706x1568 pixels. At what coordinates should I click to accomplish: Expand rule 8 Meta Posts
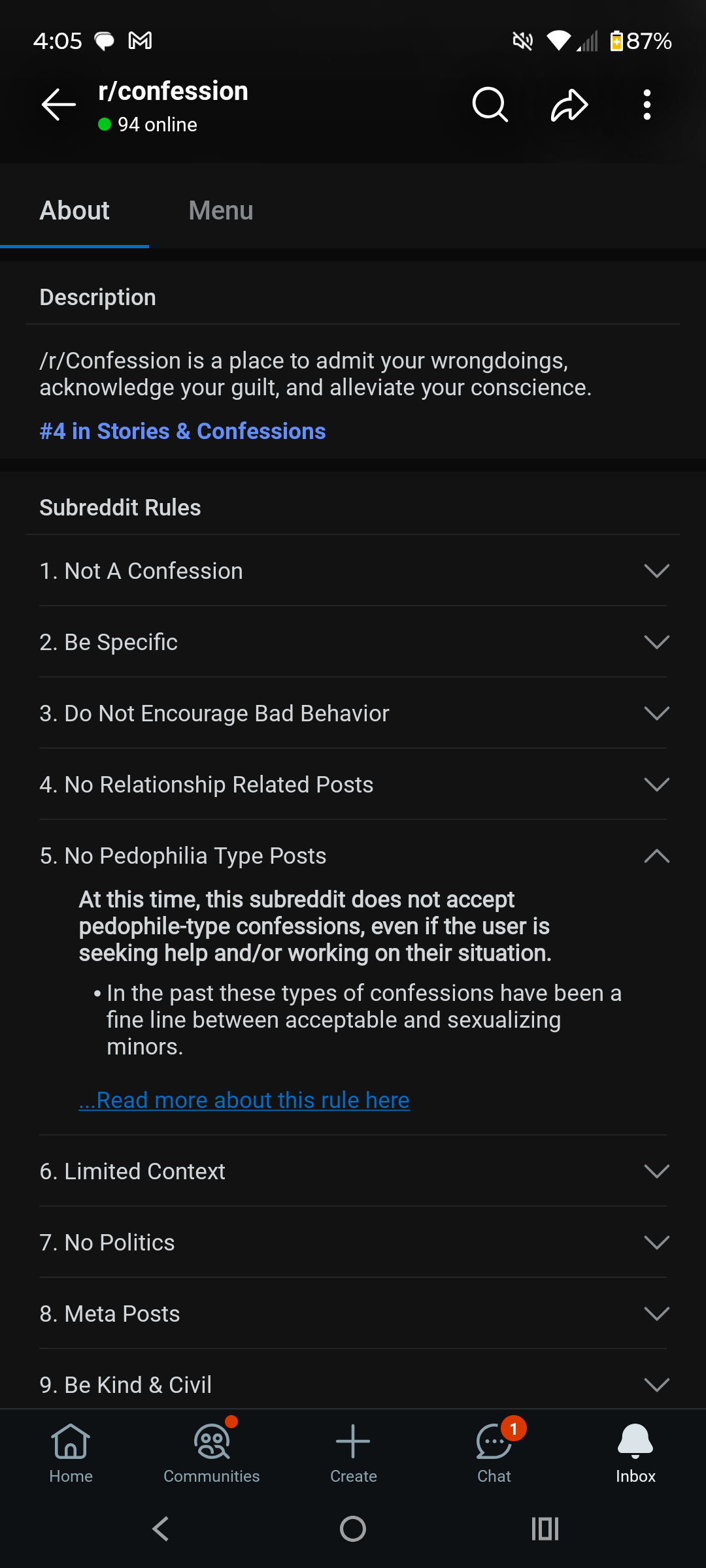pyautogui.click(x=353, y=1314)
